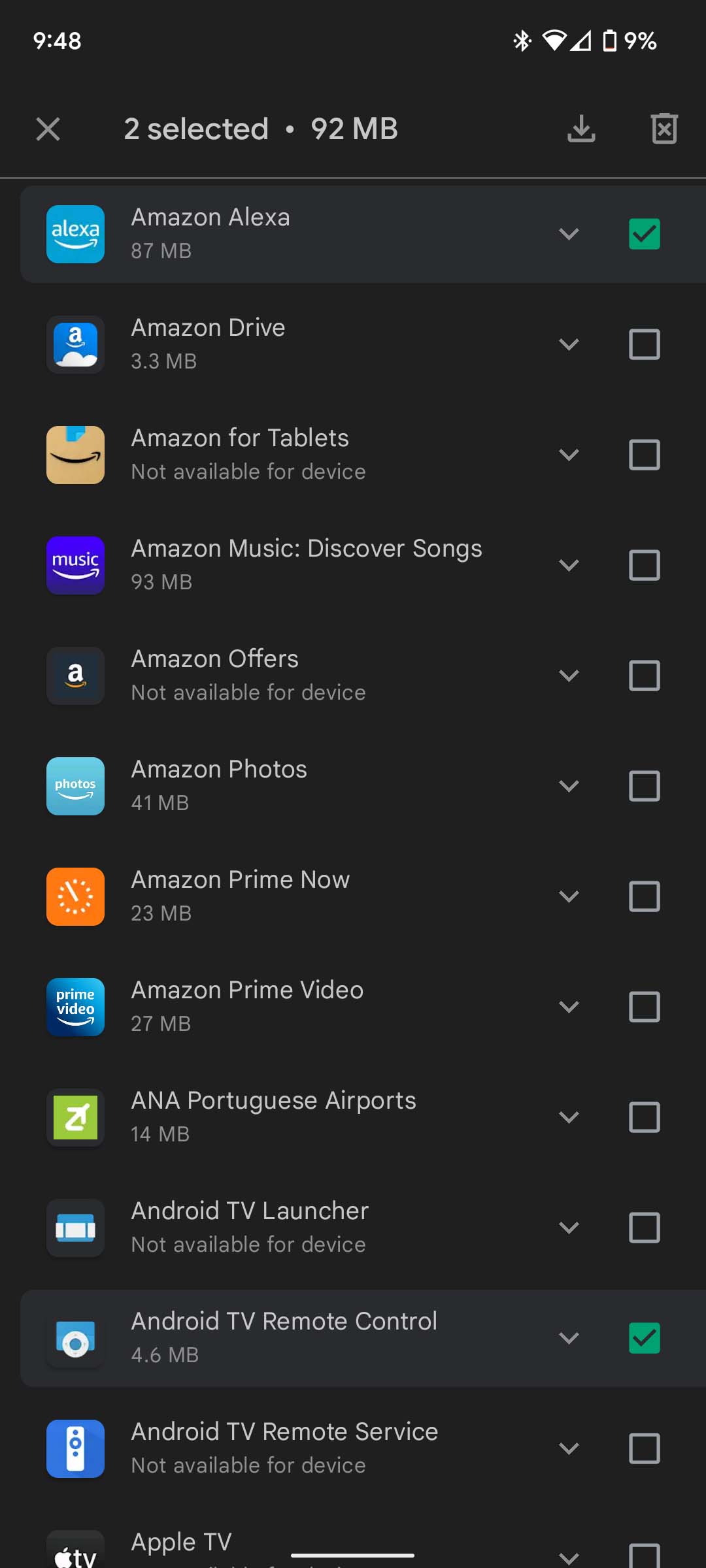Select the Amazon Drive checkbox

(x=644, y=344)
